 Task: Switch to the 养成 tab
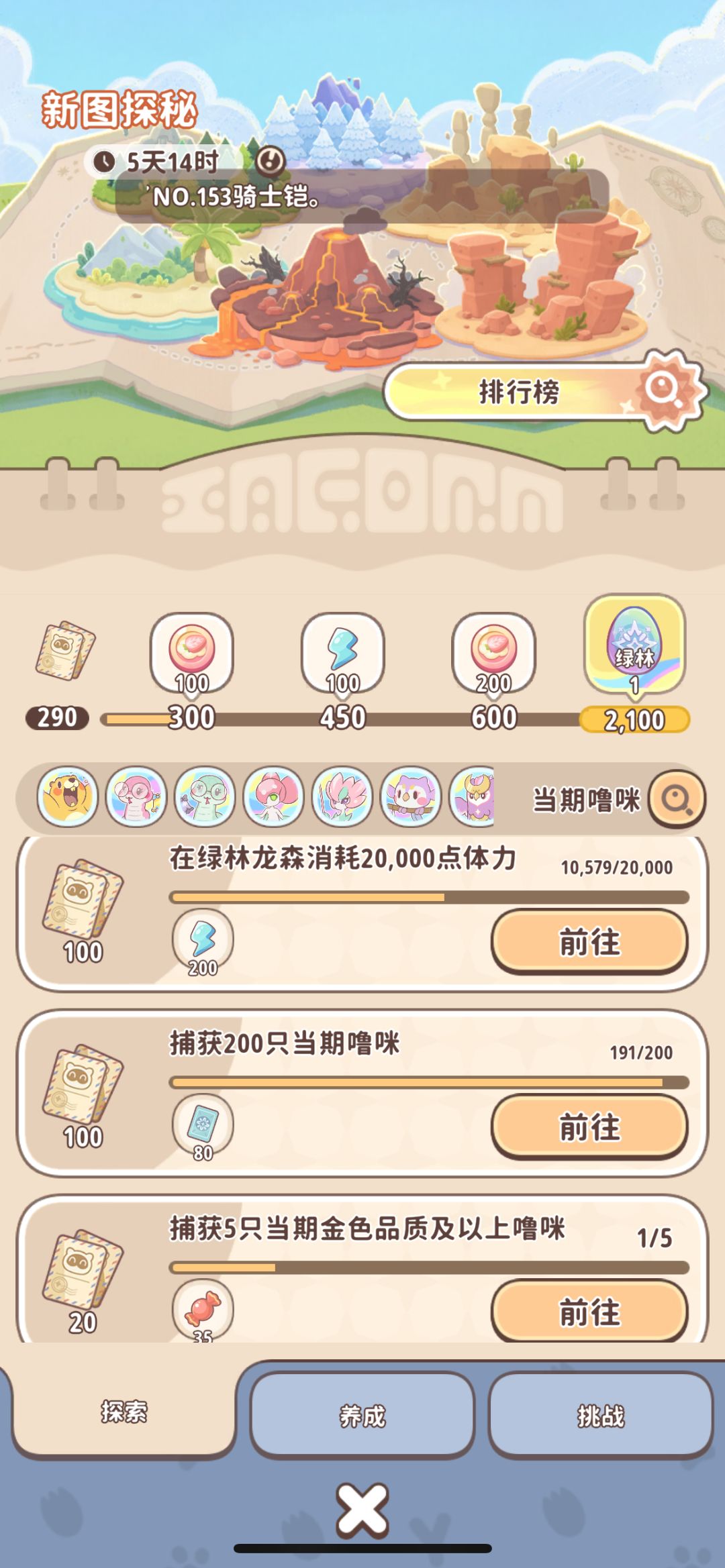[362, 1415]
